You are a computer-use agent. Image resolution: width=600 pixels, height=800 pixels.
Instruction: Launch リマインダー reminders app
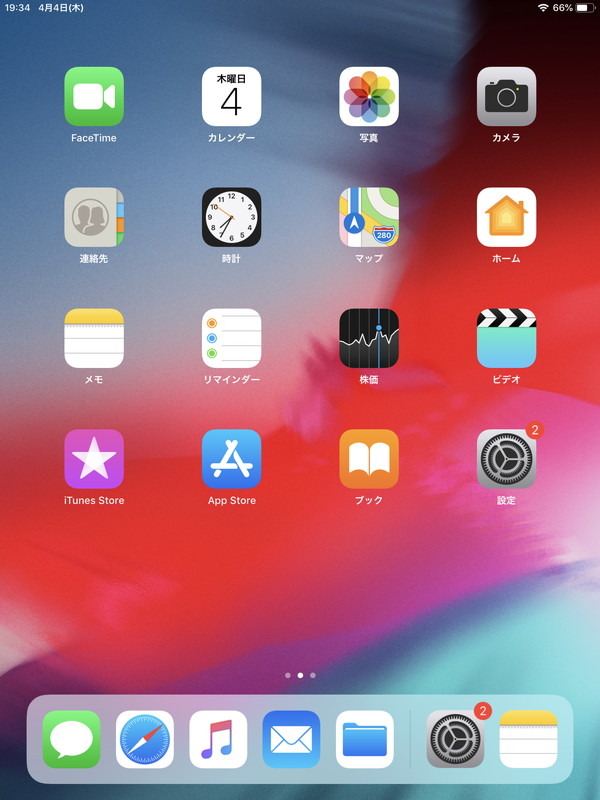click(x=231, y=338)
